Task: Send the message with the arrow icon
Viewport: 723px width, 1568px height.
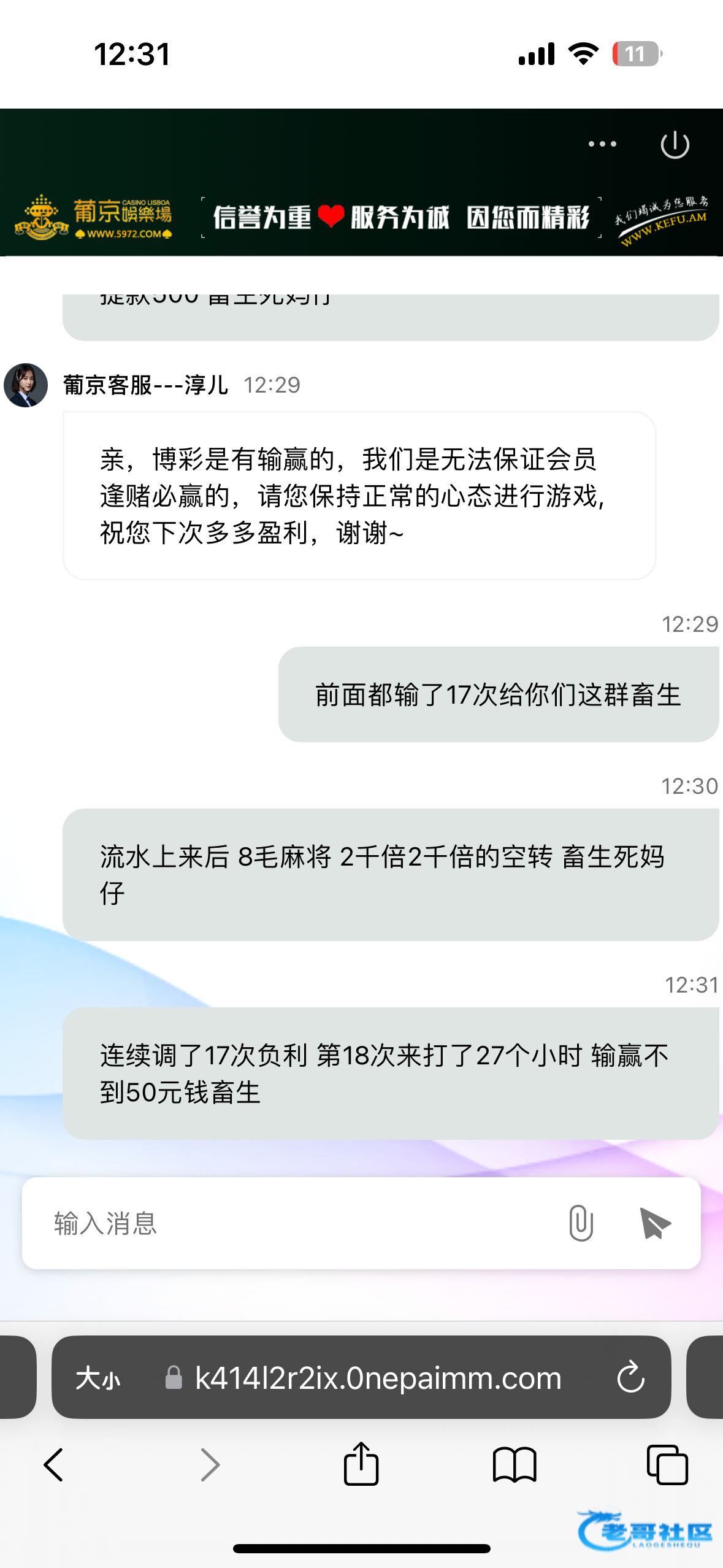Action: [x=654, y=1223]
